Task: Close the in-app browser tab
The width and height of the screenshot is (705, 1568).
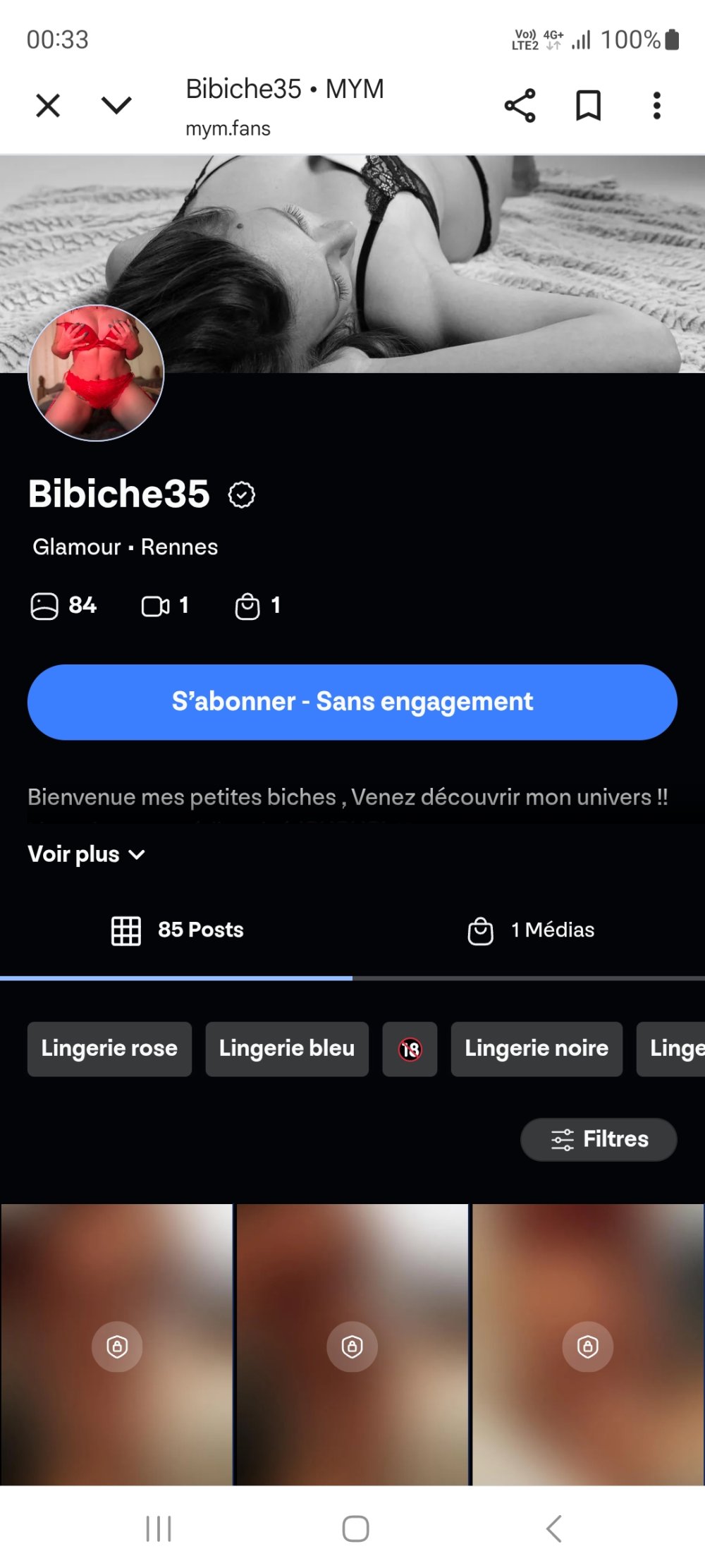Action: [x=48, y=106]
